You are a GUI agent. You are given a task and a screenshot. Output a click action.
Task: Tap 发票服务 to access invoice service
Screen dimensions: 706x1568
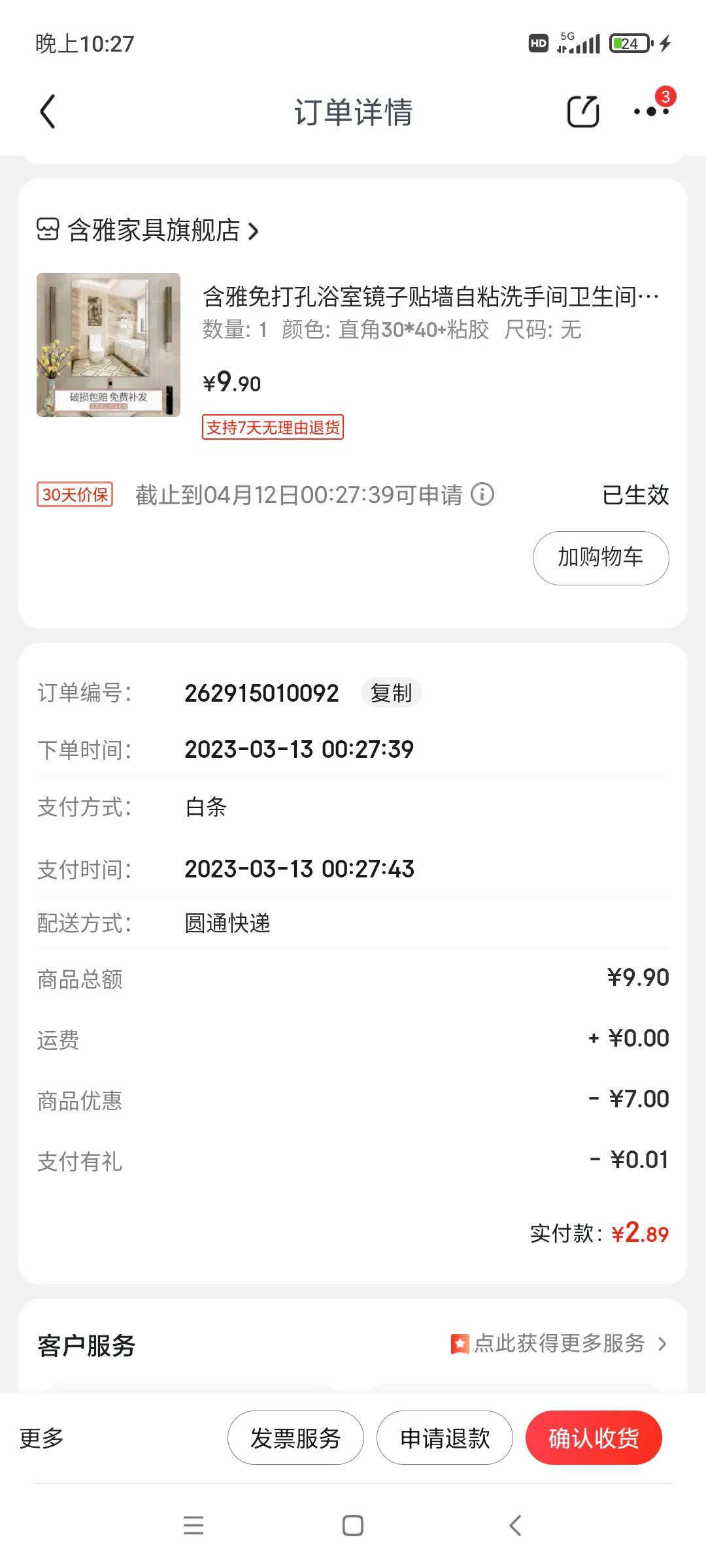(x=295, y=1437)
